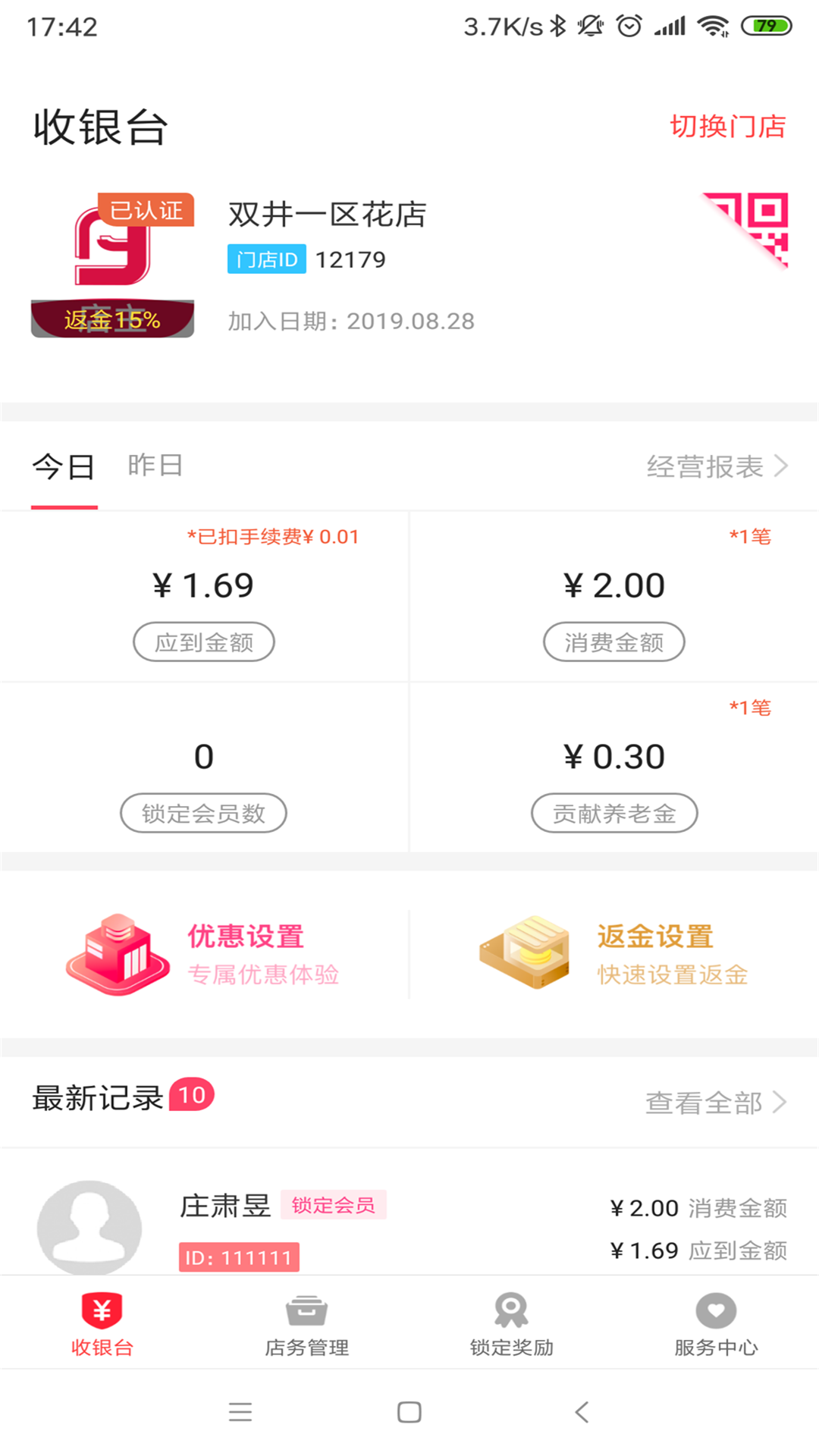This screenshot has height=1456, width=819.
Task: Switch to the 昨日 tab
Action: click(x=155, y=465)
